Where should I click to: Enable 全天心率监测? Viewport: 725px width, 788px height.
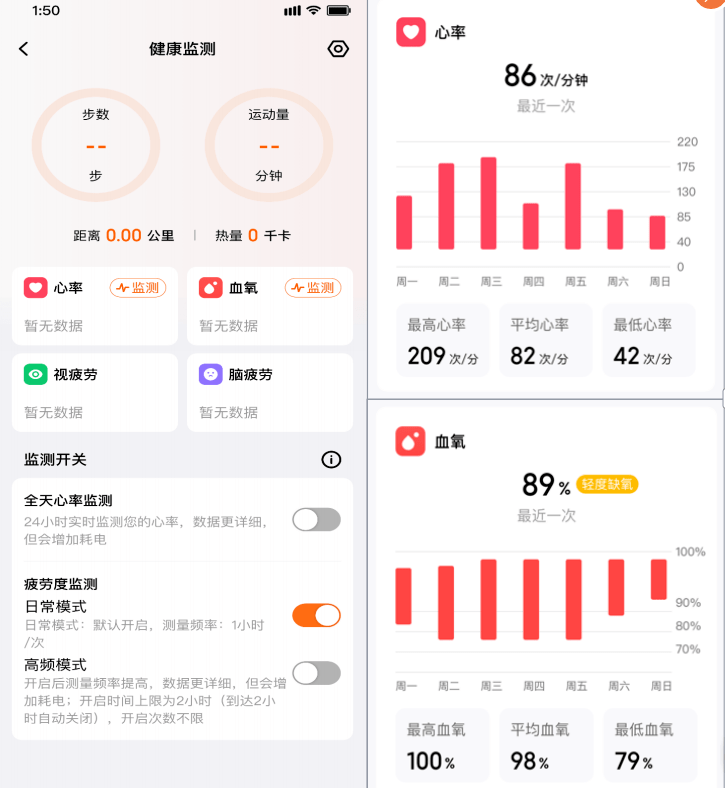click(x=316, y=519)
